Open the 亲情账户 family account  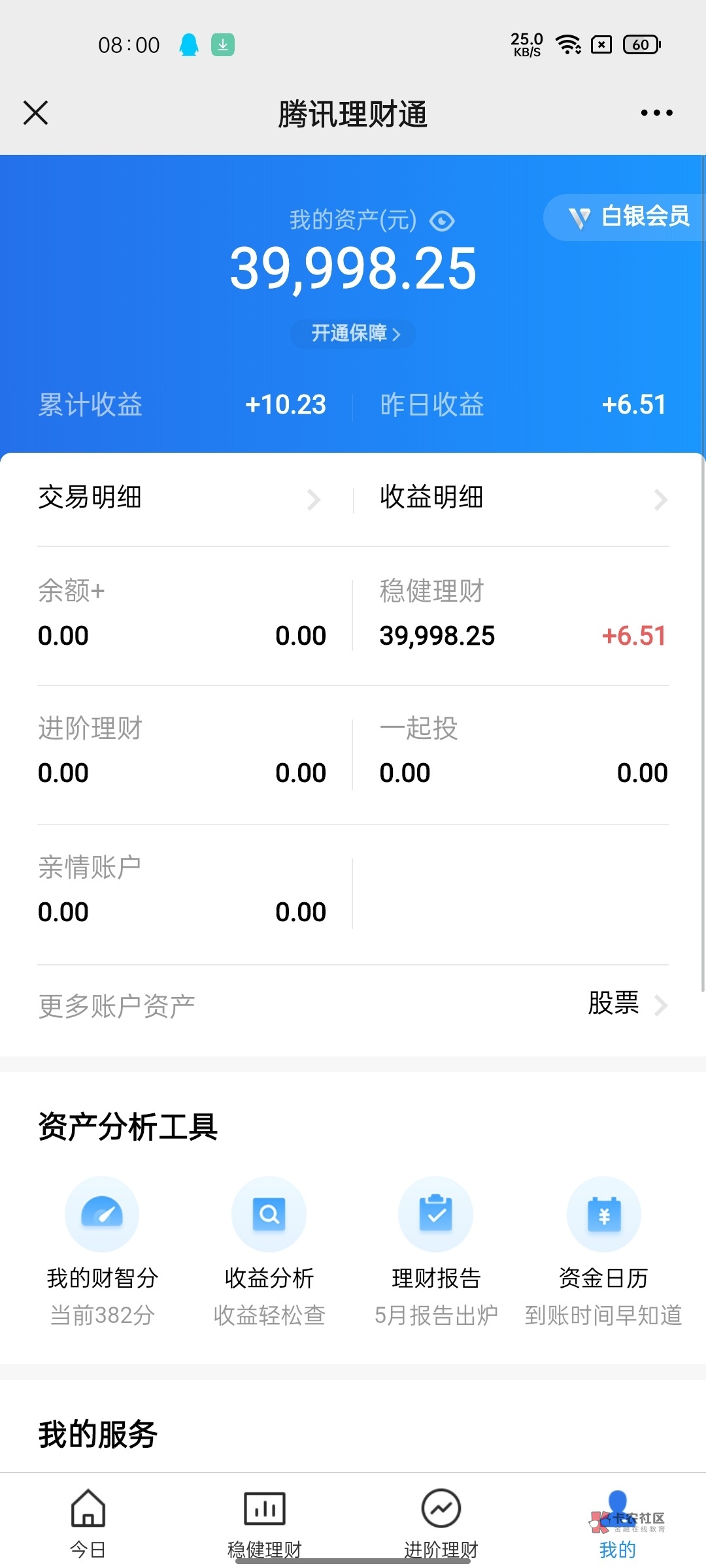click(x=182, y=890)
